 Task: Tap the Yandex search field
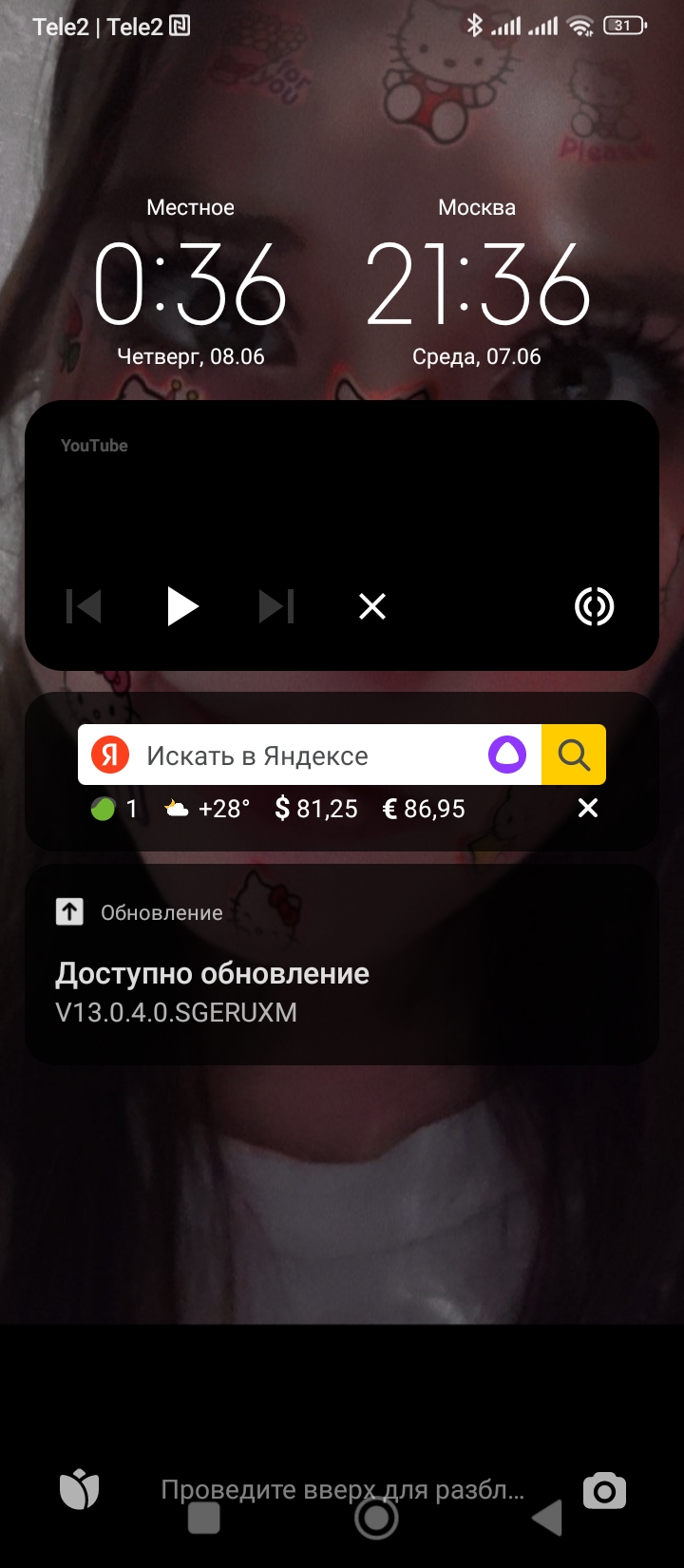pyautogui.click(x=304, y=755)
